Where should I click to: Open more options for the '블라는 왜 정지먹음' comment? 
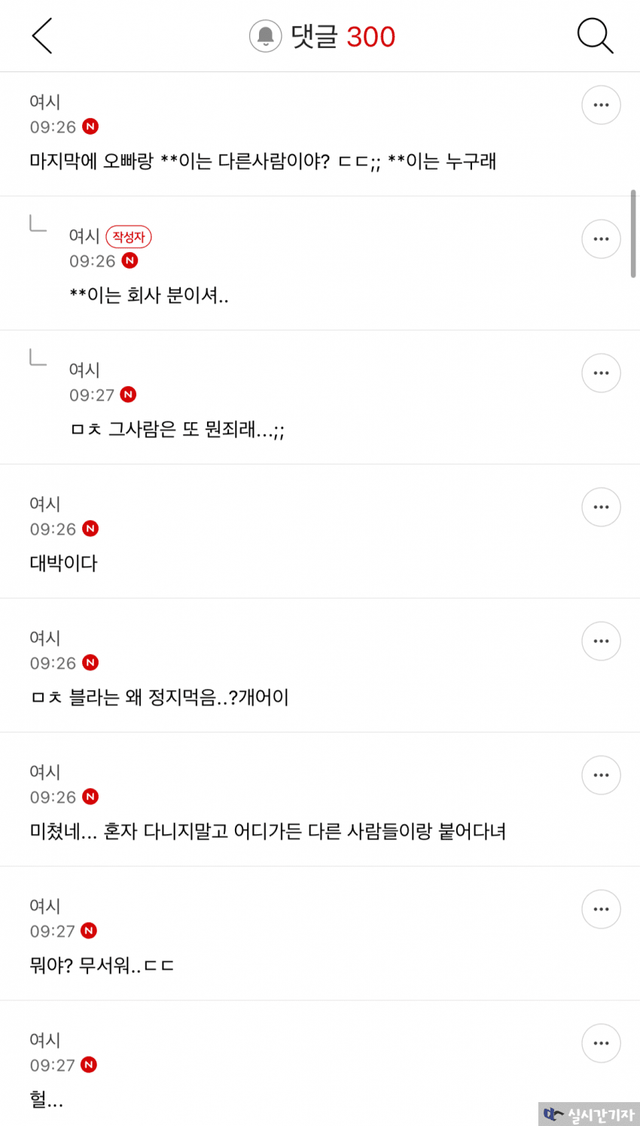[x=601, y=640]
